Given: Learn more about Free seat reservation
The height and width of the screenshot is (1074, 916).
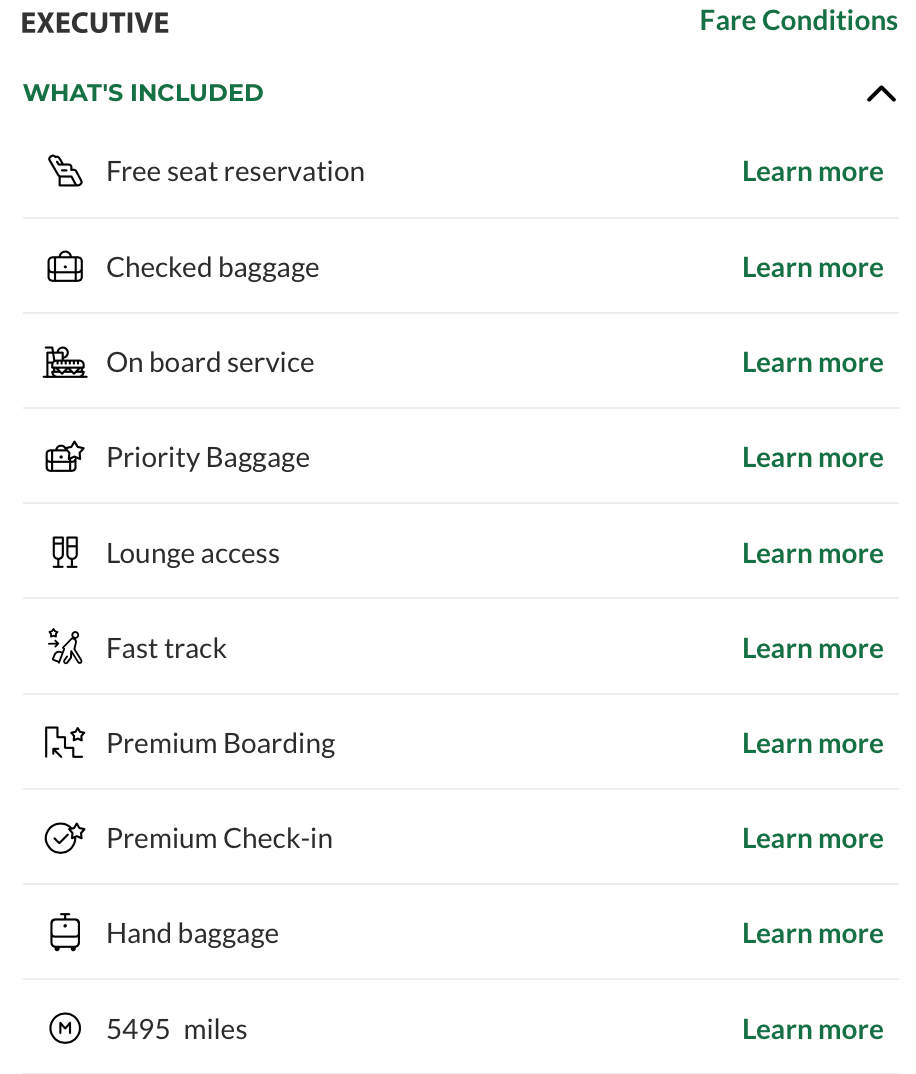Looking at the screenshot, I should [x=812, y=172].
